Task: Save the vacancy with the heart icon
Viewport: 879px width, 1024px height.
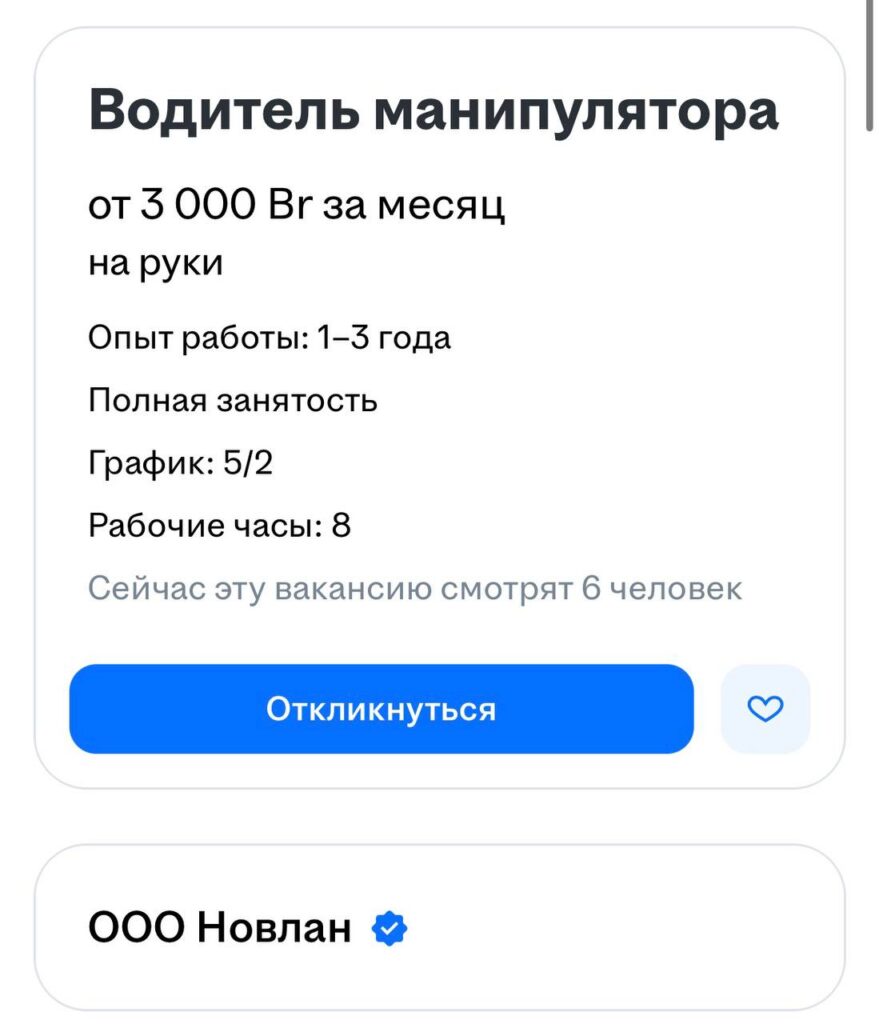Action: coord(765,709)
